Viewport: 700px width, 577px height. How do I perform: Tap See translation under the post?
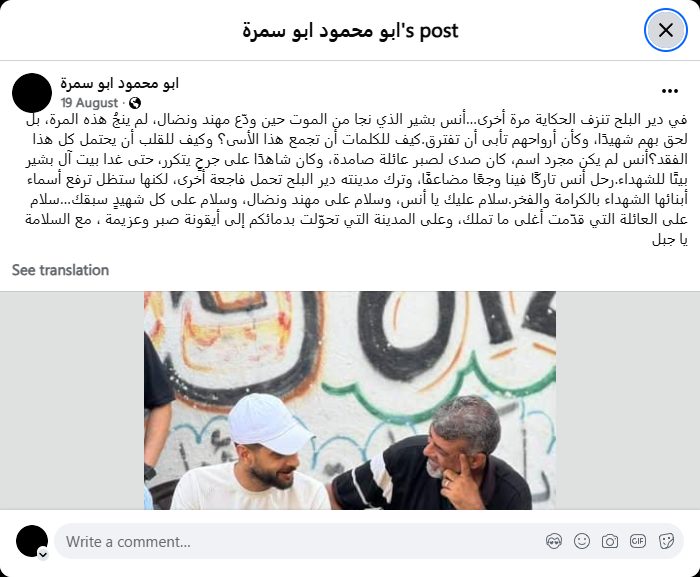click(60, 270)
